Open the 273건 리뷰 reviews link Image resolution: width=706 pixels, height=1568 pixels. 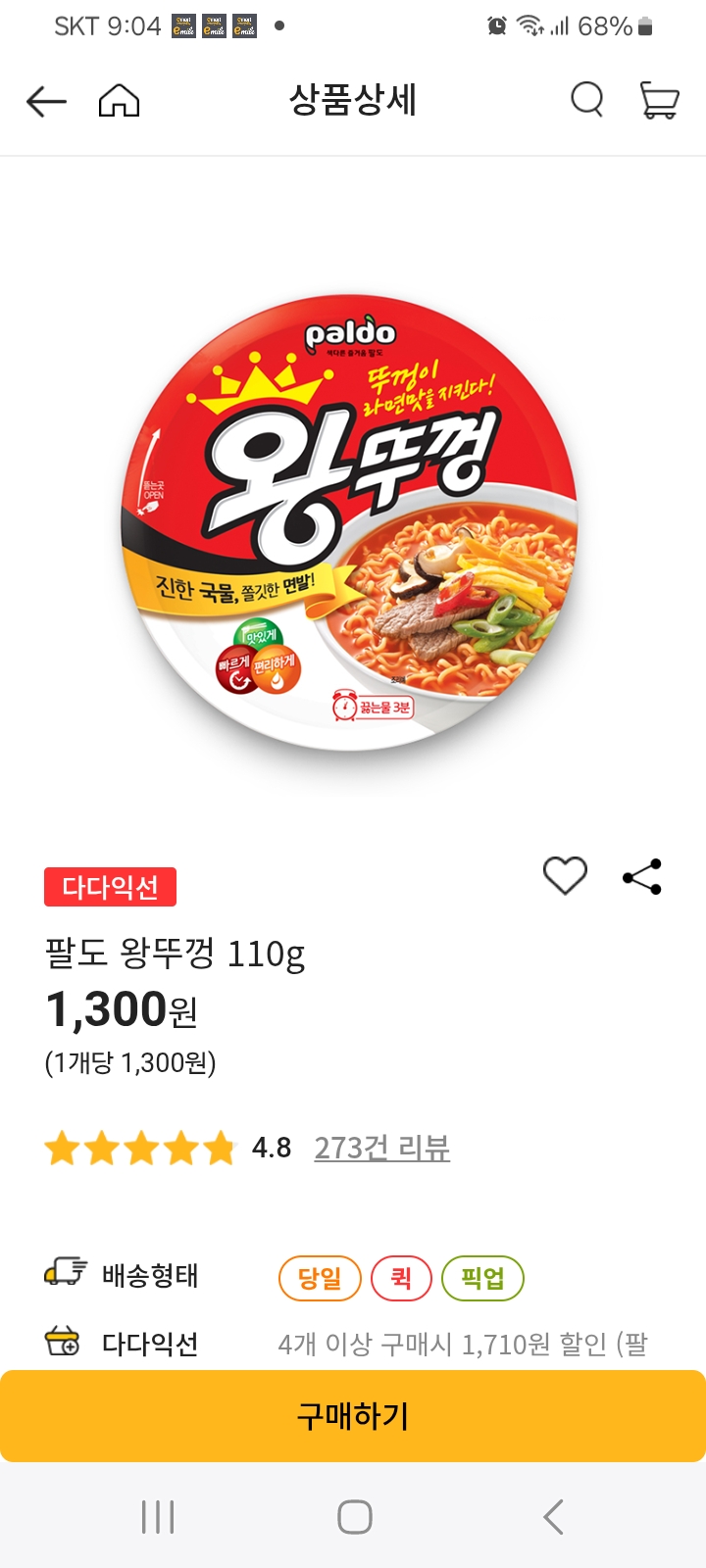click(382, 1149)
